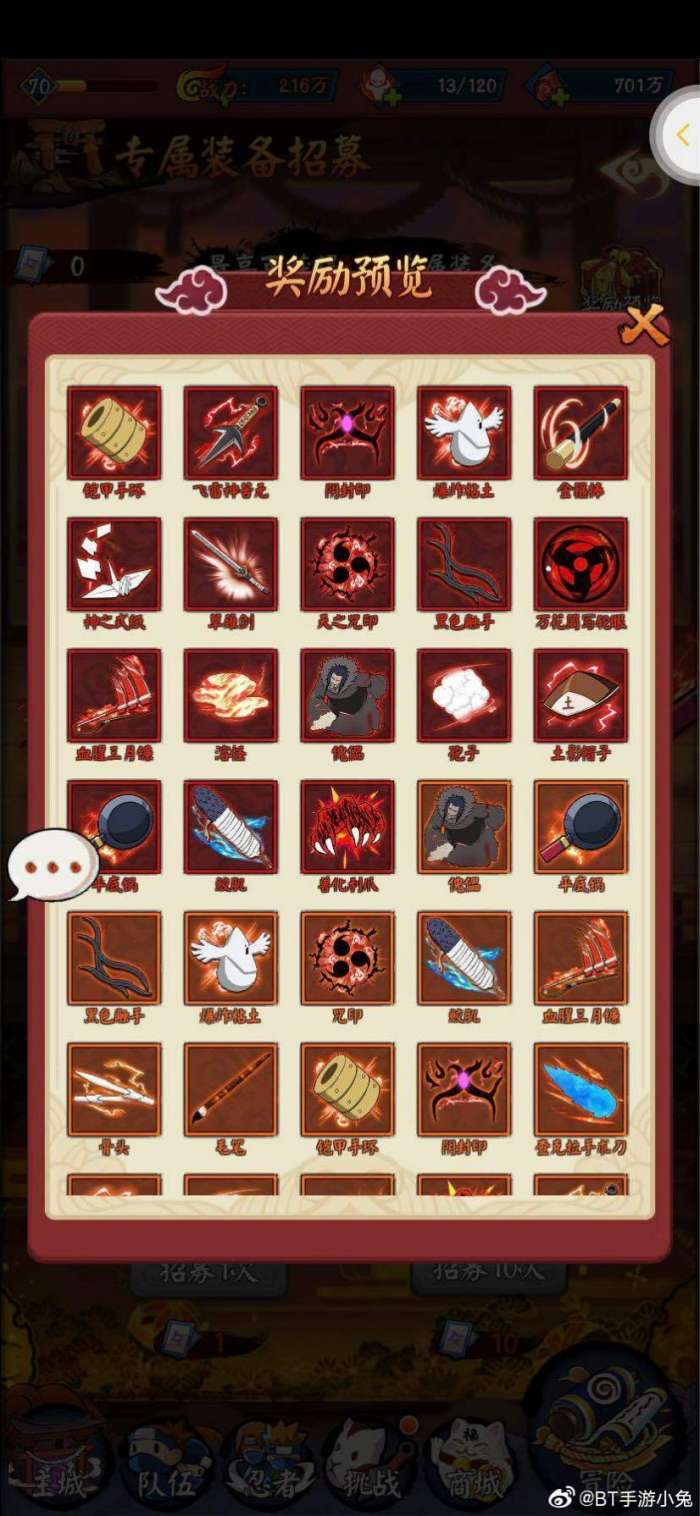Inspect the 咒印 item in orange frame
Screen dimensions: 700x1516
coord(347,958)
